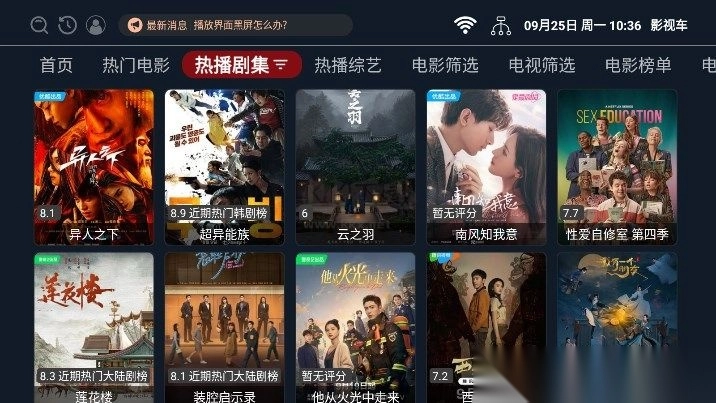Open the search icon
The height and width of the screenshot is (403, 716).
tap(39, 25)
